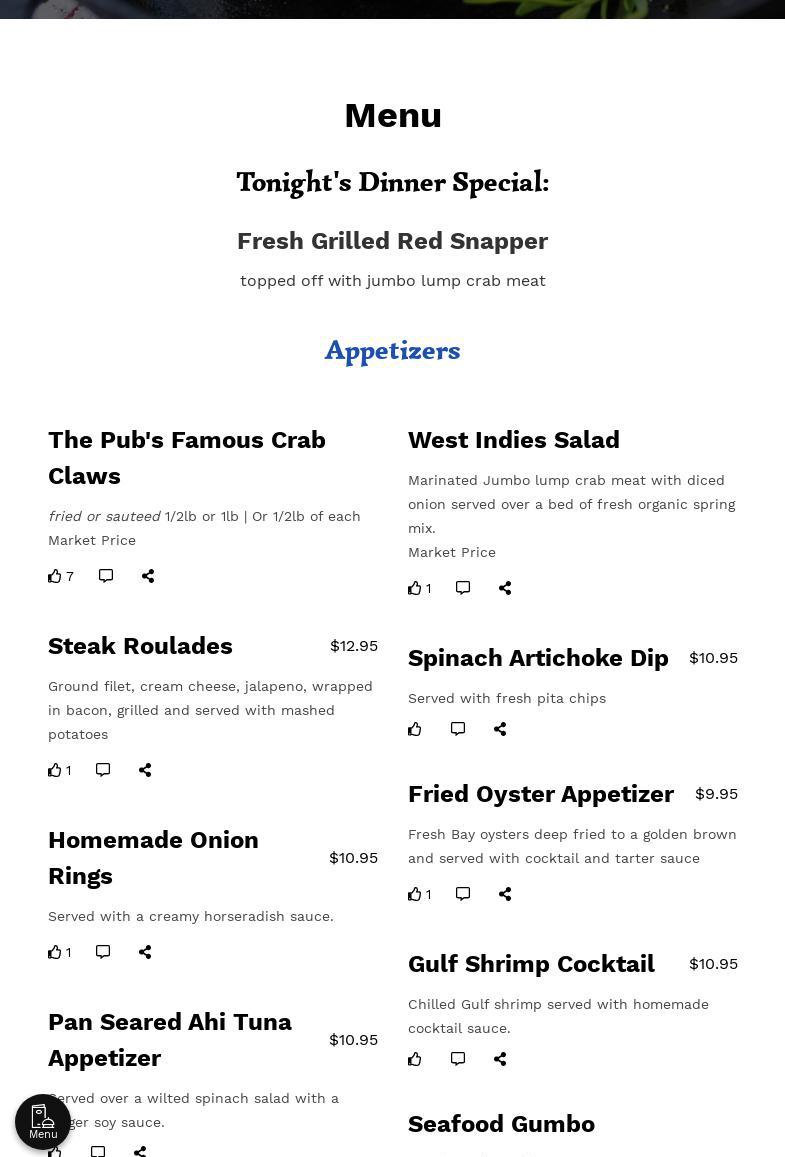Like The Pub's Famous Crab Claws
The width and height of the screenshot is (785, 1157).
(x=55, y=576)
